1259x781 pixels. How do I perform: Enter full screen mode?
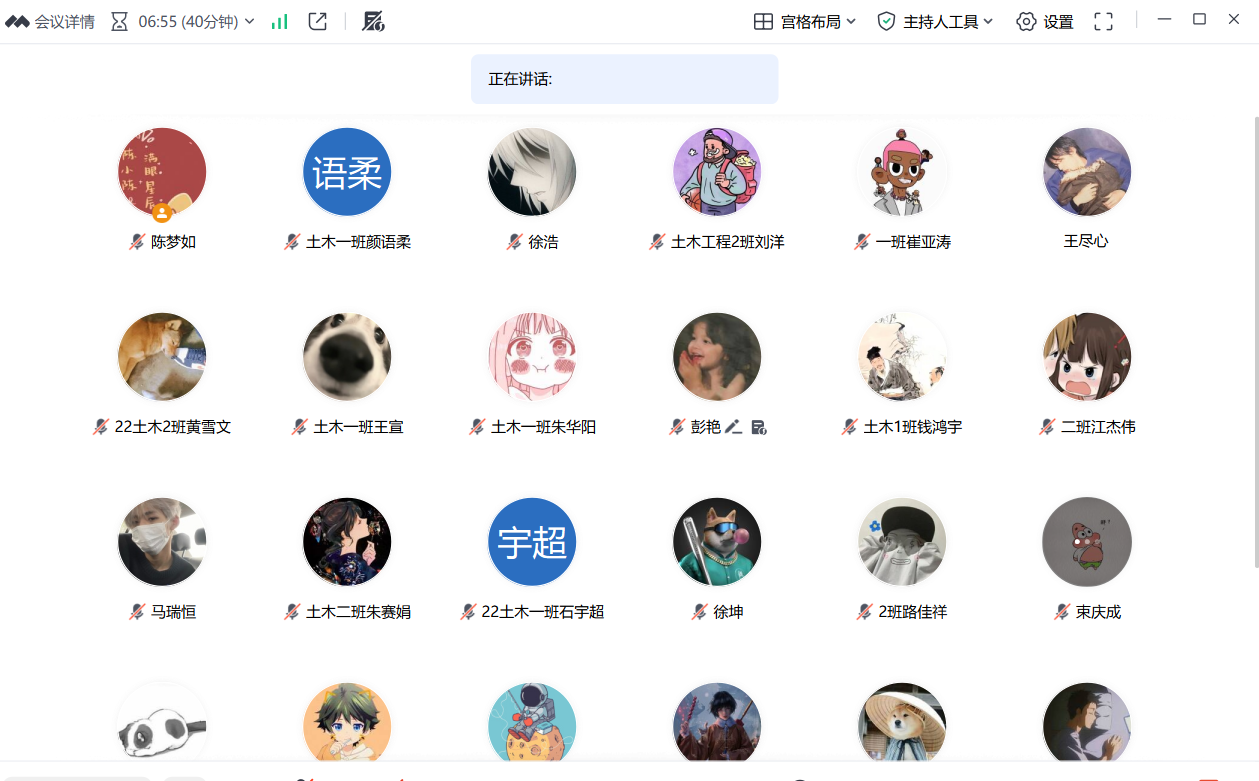(1103, 21)
